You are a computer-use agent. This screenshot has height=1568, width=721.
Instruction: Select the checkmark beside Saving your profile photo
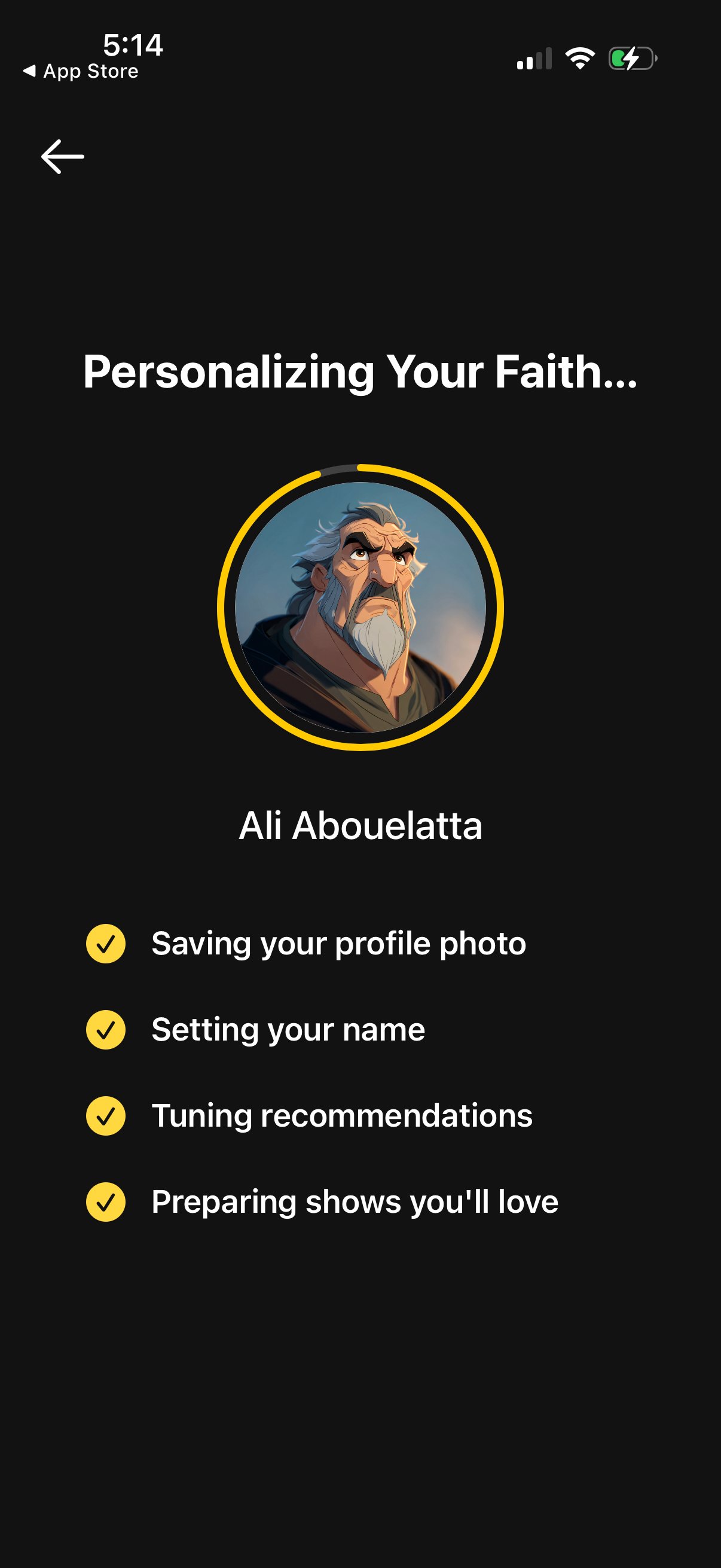point(105,944)
